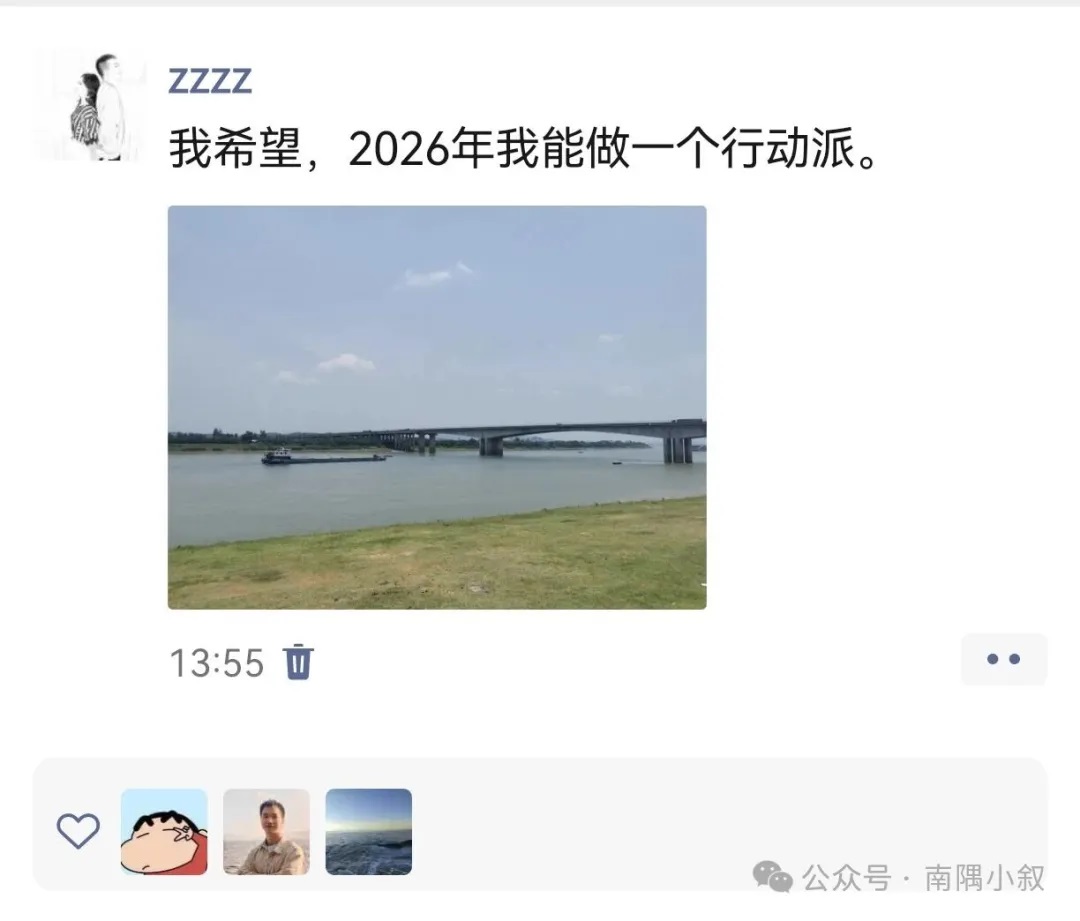Open the cartoon avatar liker's profile
1080x921 pixels.
click(x=164, y=832)
